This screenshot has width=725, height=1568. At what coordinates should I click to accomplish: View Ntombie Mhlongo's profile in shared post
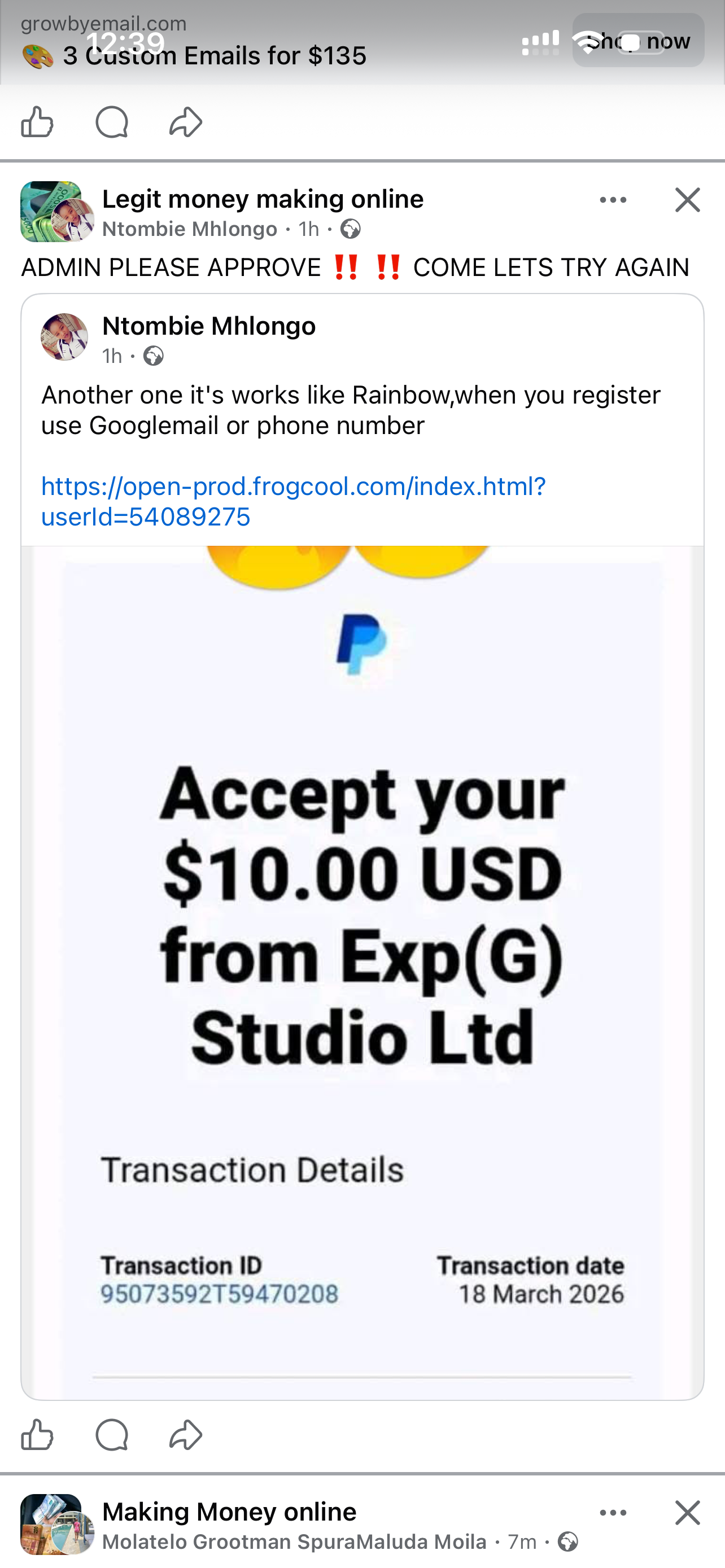pos(208,326)
